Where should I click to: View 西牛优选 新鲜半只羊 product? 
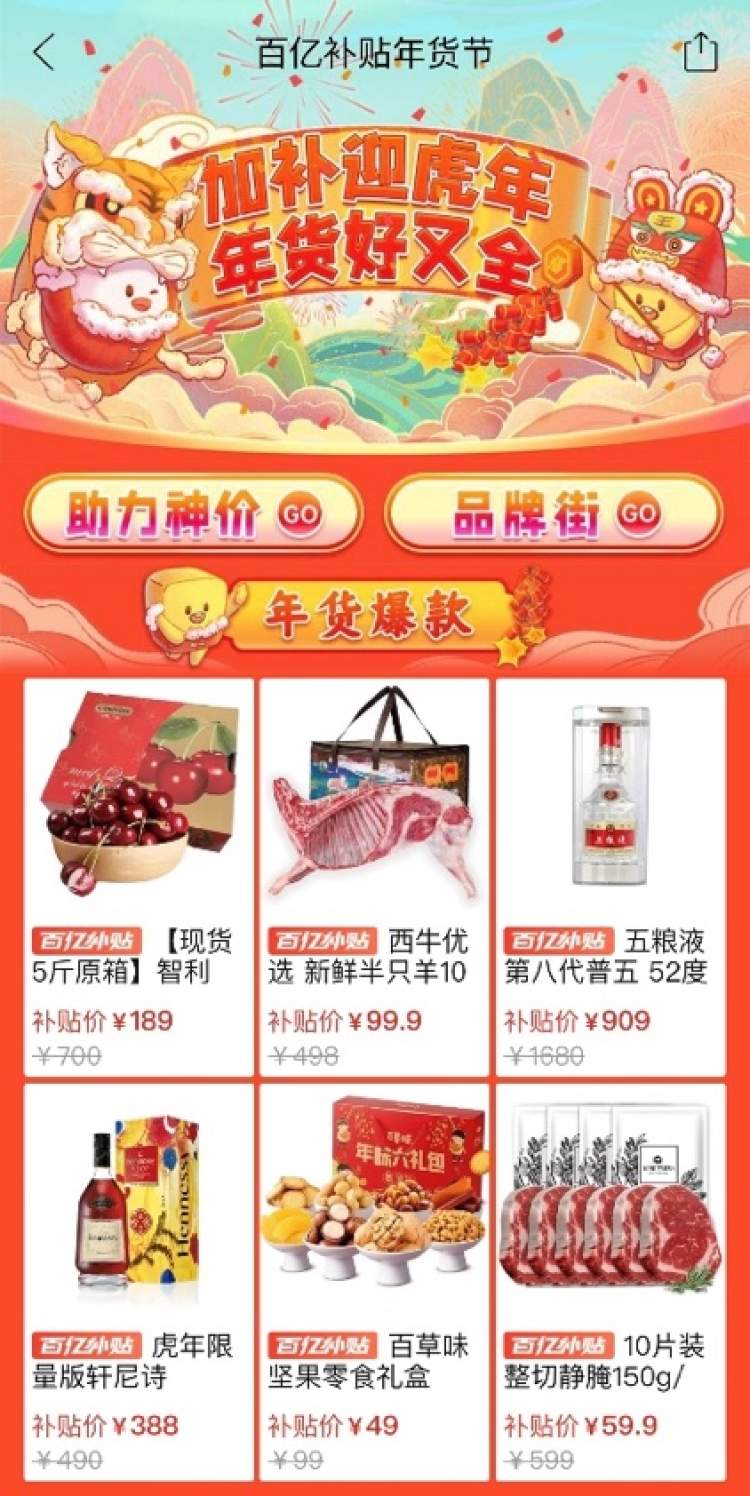374,875
